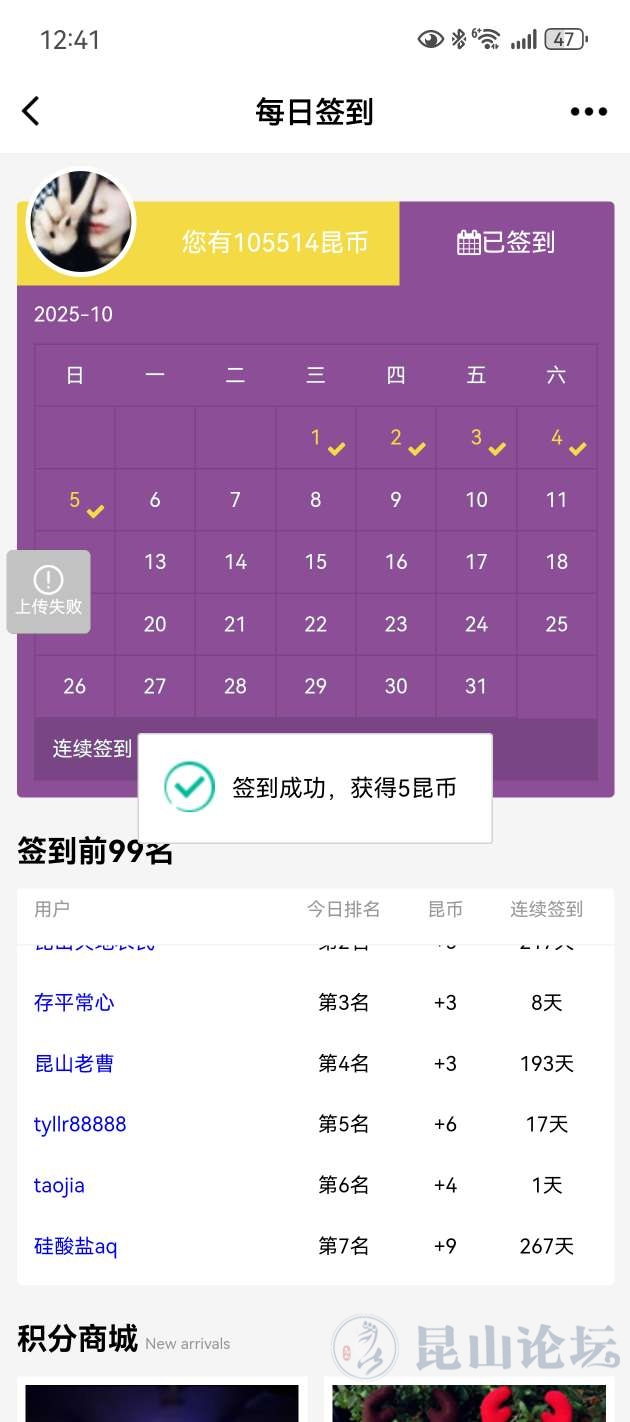The height and width of the screenshot is (1422, 630).
Task: Go back from the 每日签到 page
Action: click(31, 111)
